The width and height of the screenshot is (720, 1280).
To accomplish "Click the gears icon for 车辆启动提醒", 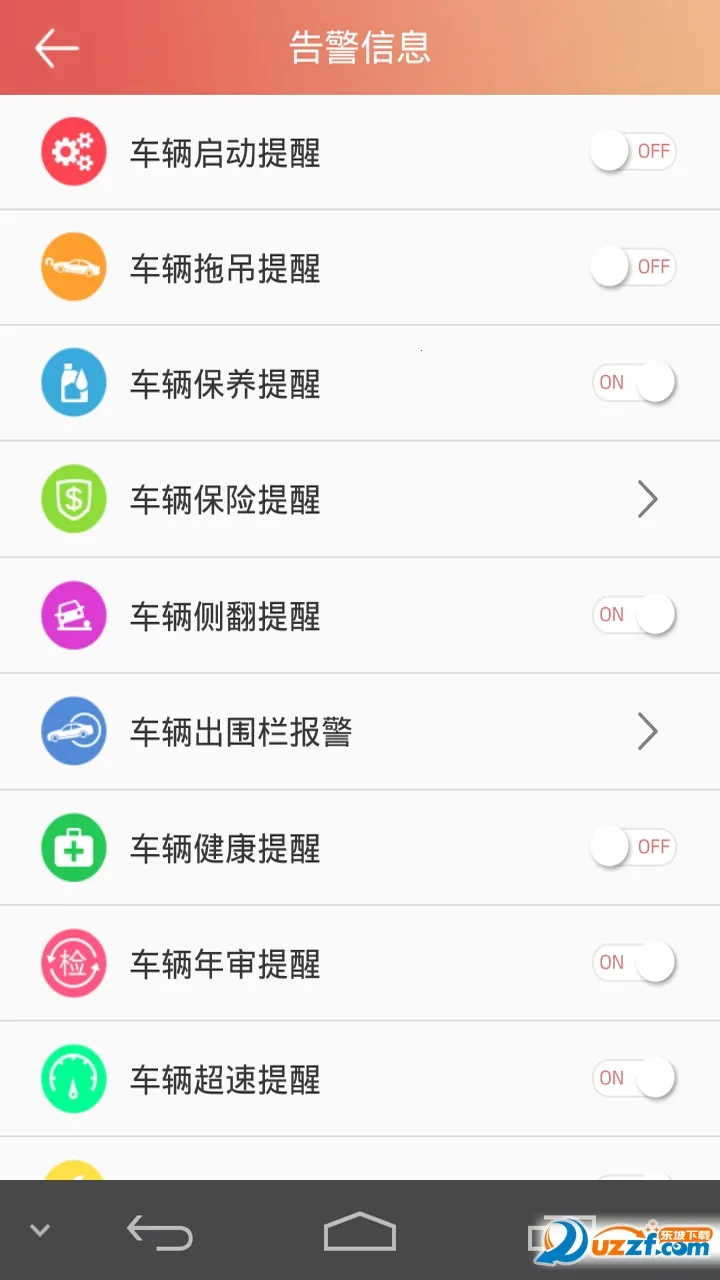I will coord(73,151).
